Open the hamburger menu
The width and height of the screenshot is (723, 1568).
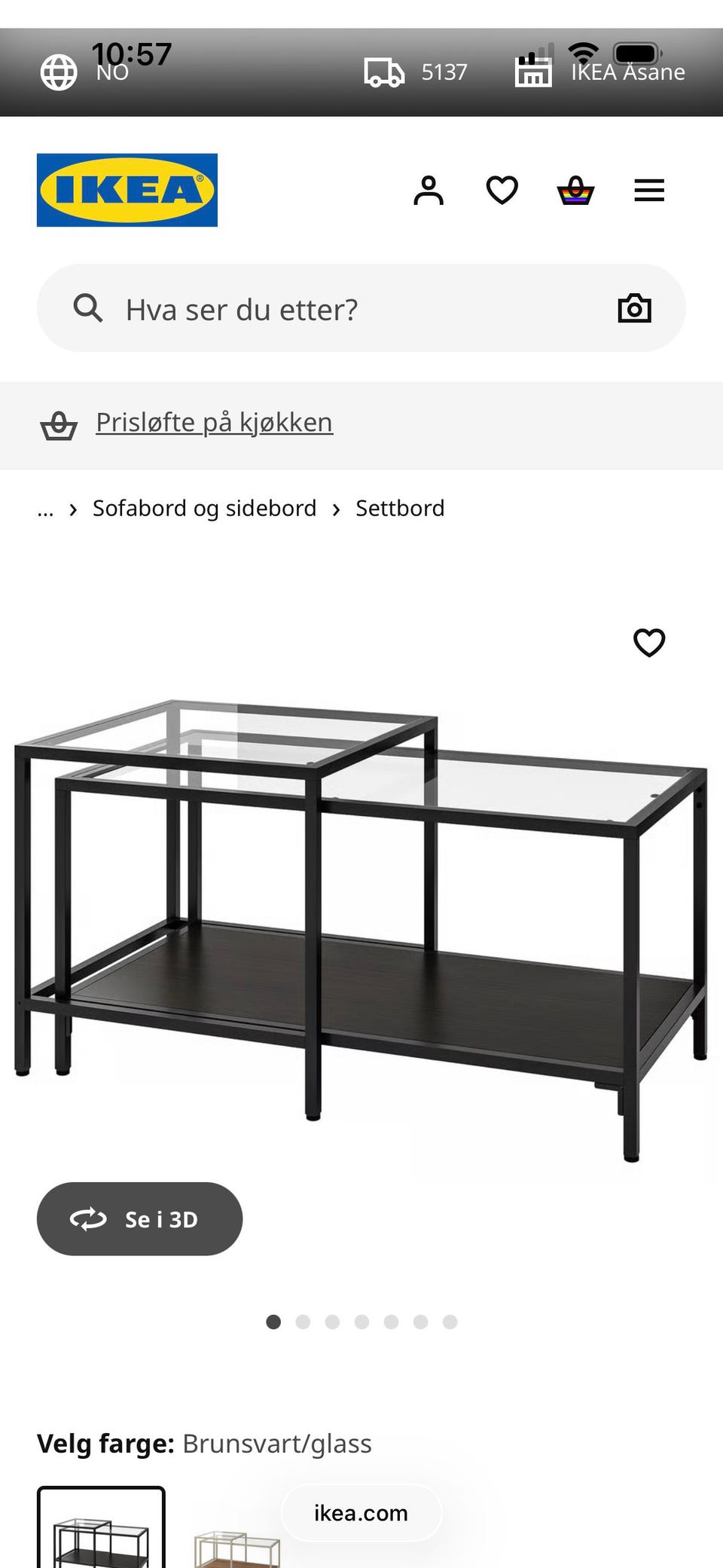click(x=648, y=190)
